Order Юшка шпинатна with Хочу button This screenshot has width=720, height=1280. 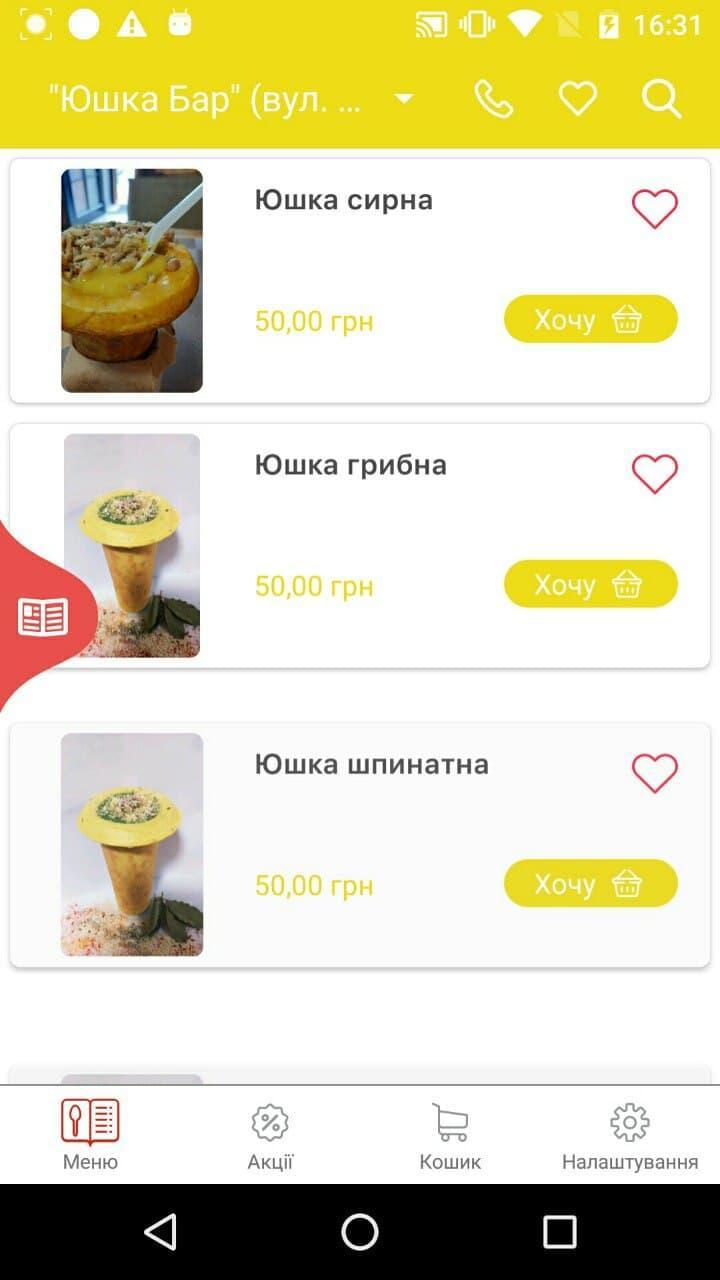(x=590, y=883)
